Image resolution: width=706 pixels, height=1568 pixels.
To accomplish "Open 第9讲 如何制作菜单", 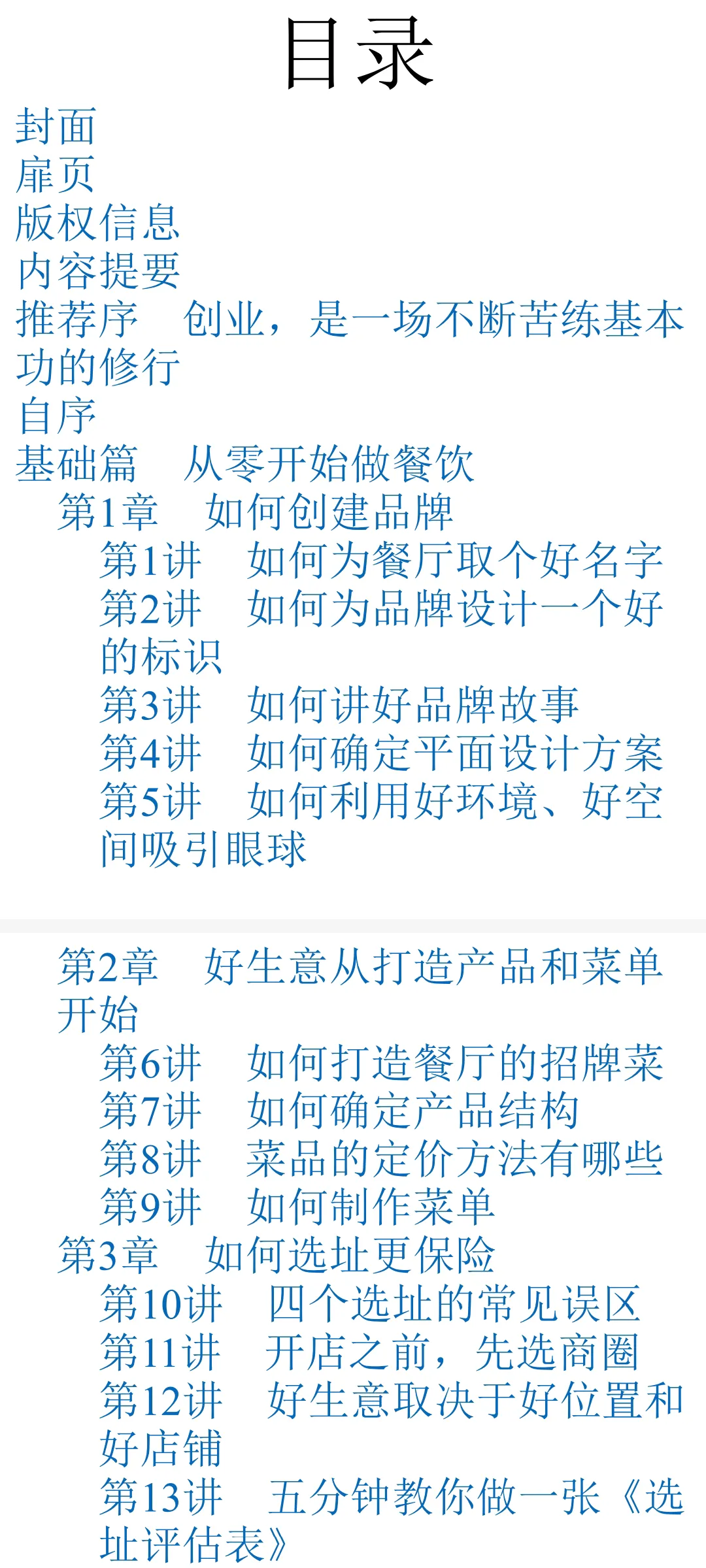I will pyautogui.click(x=297, y=1207).
